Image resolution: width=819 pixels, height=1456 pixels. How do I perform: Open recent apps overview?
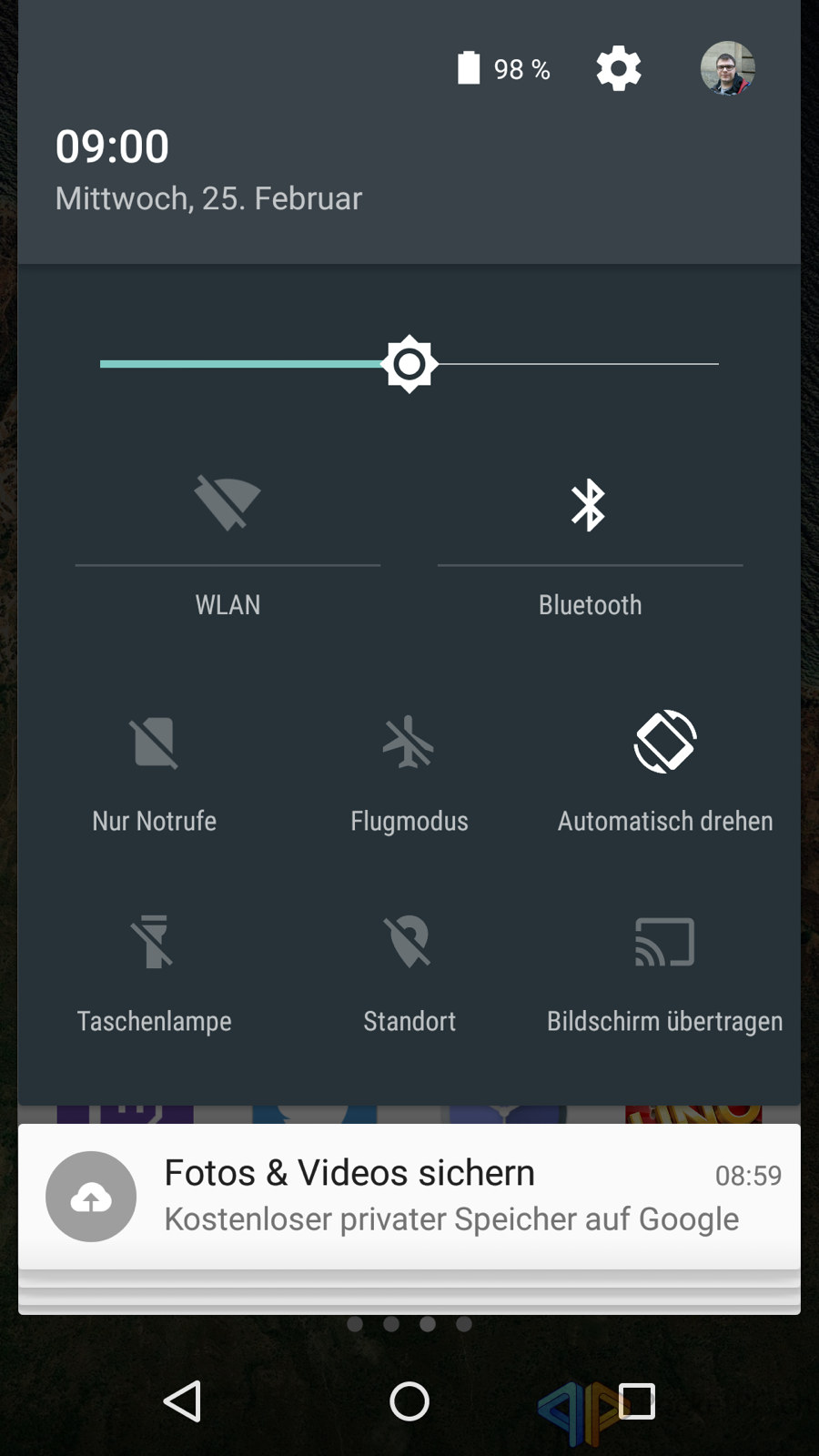pyautogui.click(x=636, y=1401)
